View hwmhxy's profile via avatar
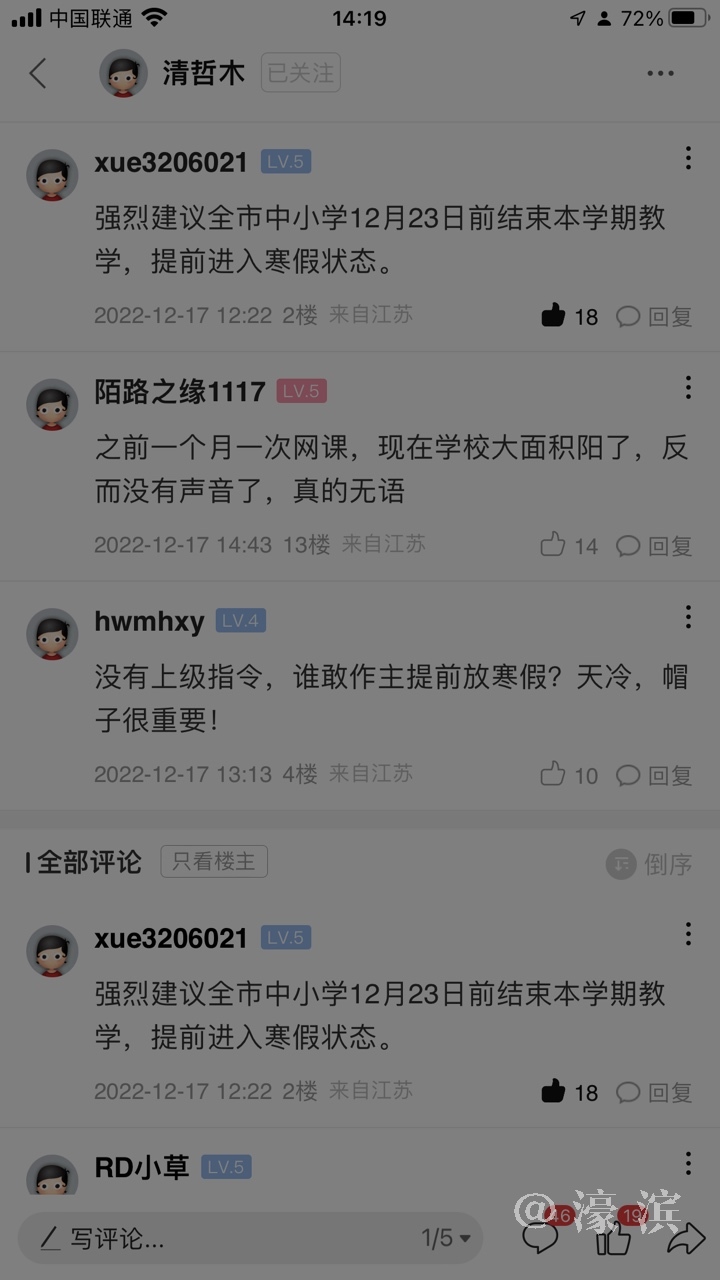Image resolution: width=720 pixels, height=1280 pixels. 52,634
